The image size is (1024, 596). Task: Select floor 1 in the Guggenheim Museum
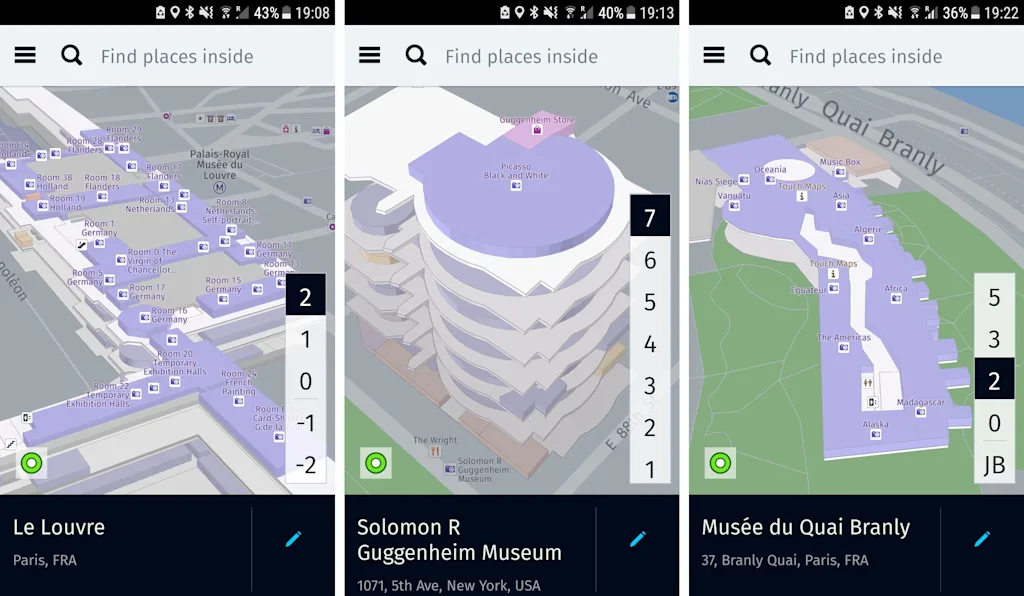650,469
